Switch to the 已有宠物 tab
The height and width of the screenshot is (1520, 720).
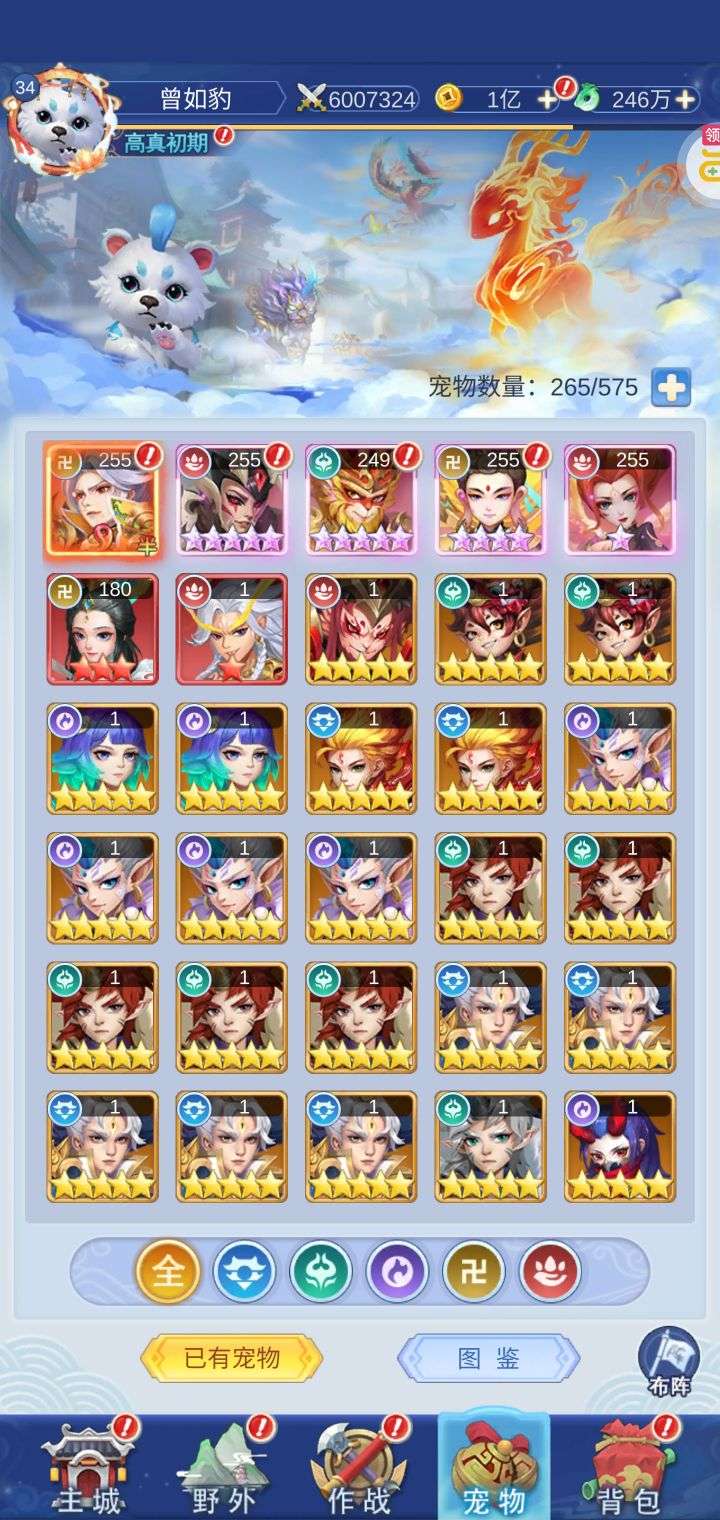pyautogui.click(x=232, y=1358)
